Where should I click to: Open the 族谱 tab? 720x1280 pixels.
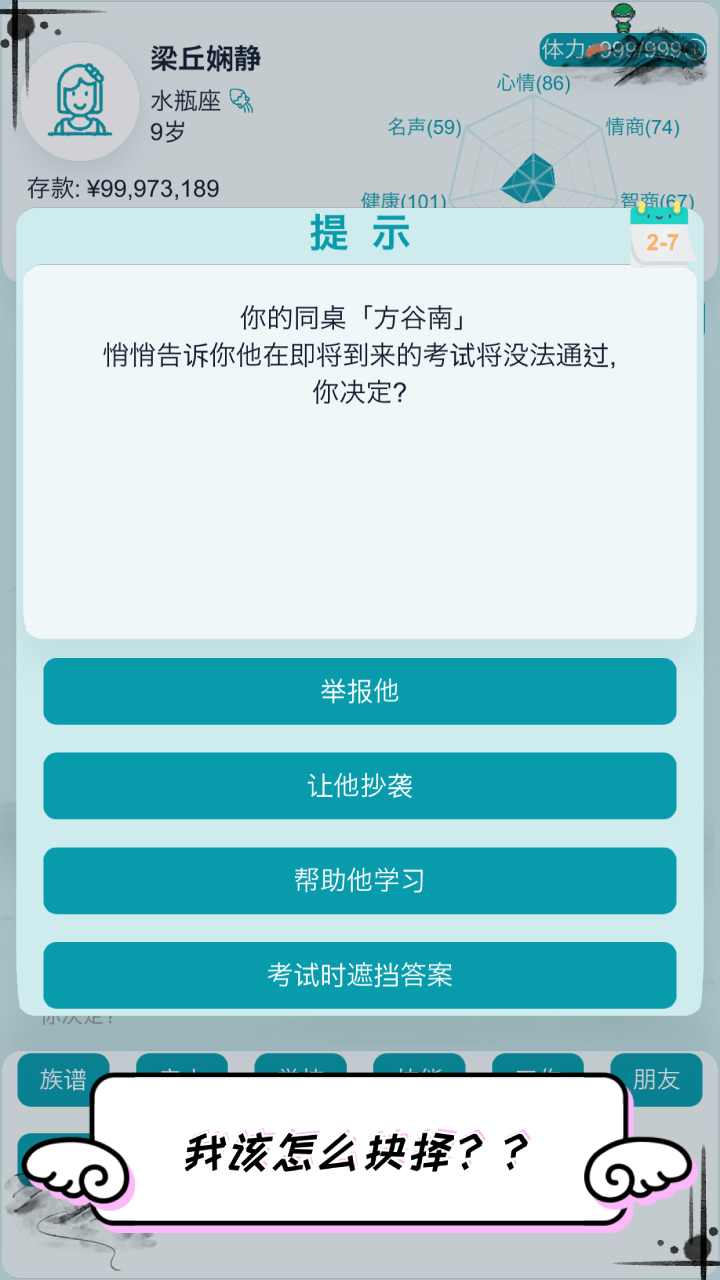click(62, 1080)
